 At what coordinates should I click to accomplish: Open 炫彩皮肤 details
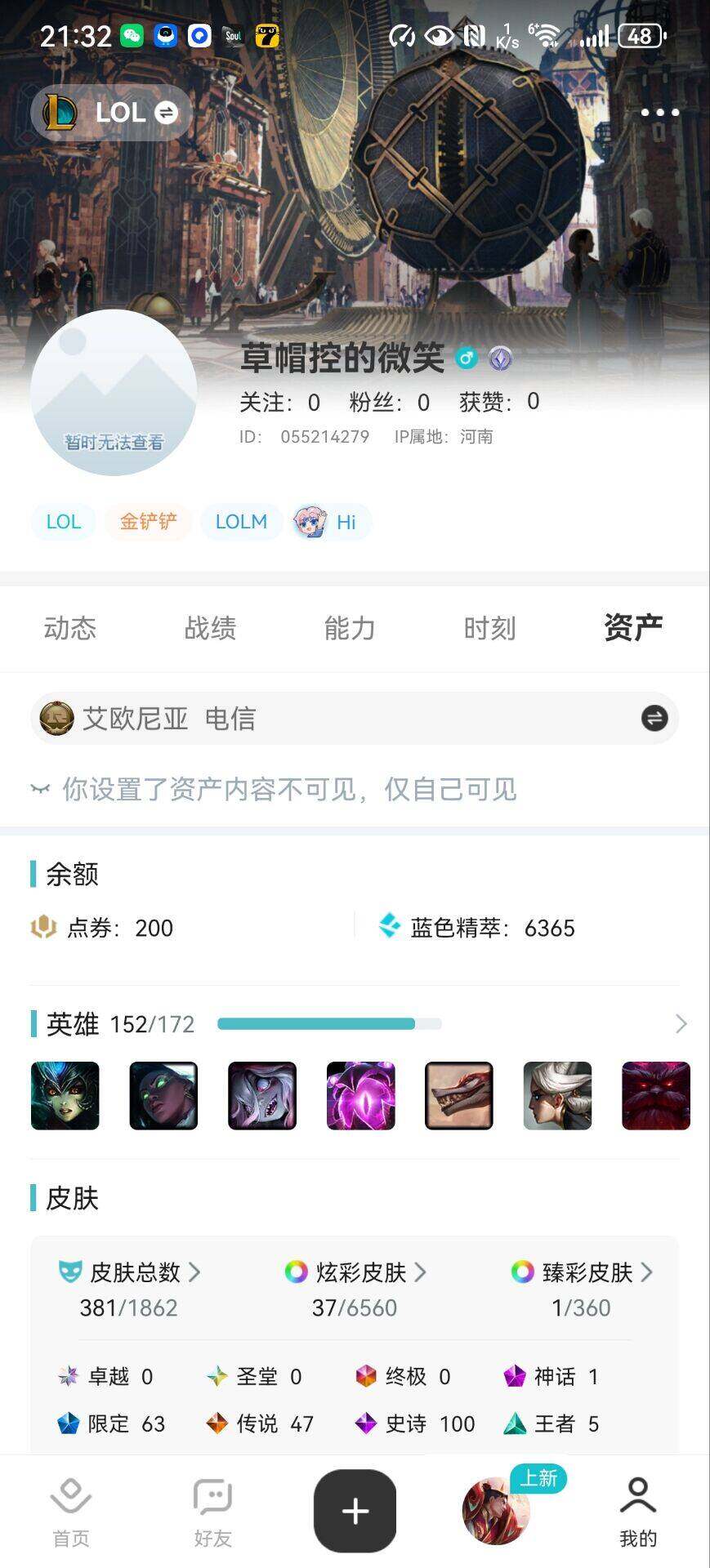356,1272
